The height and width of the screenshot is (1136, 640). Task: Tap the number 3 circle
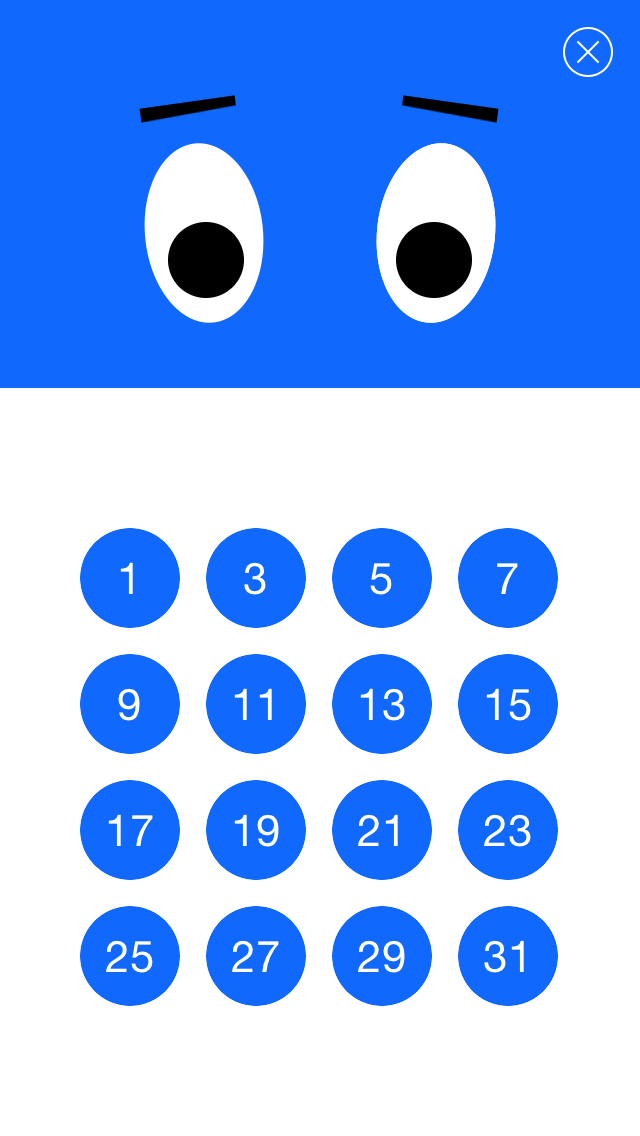tap(256, 578)
